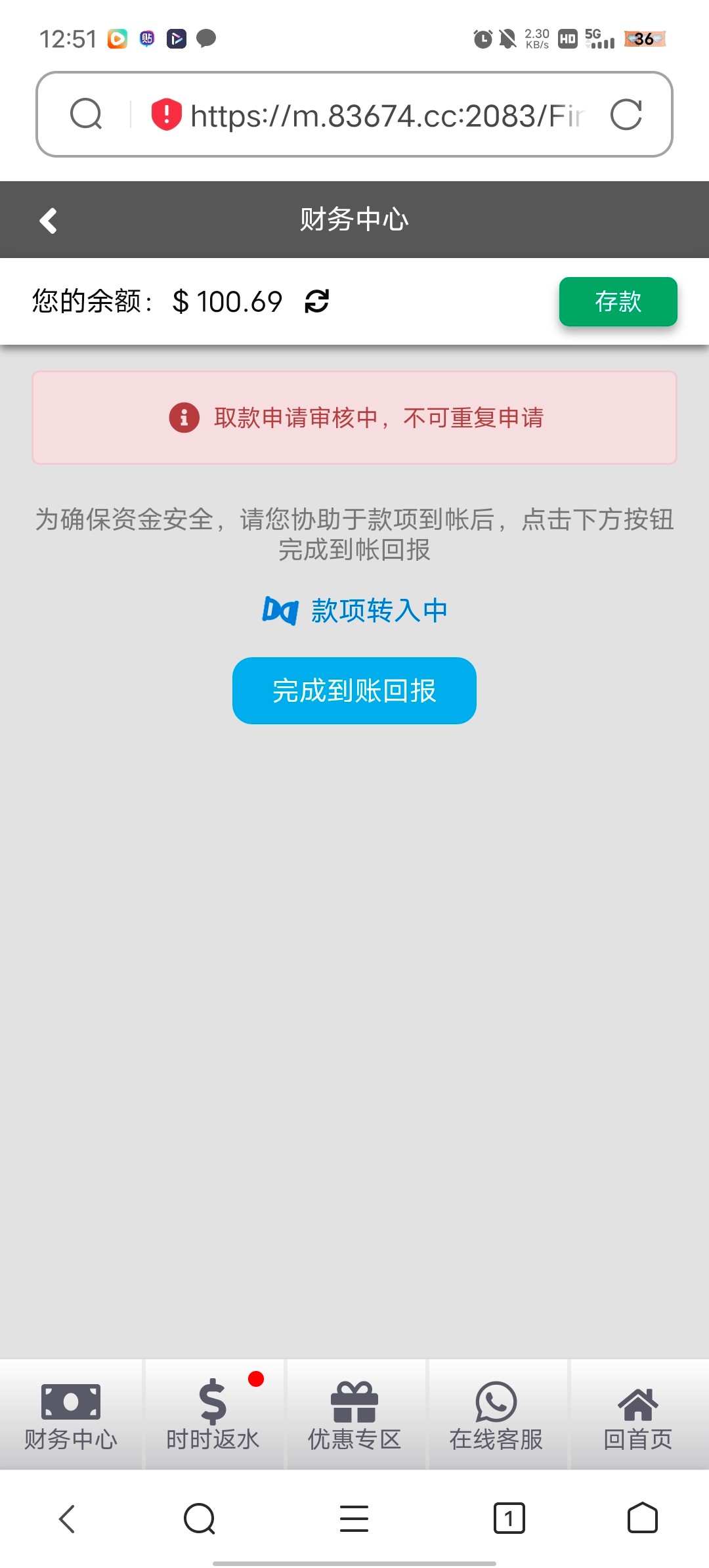Click the 完成到账回报 confirmation button
Image resolution: width=709 pixels, height=1568 pixels.
(x=354, y=690)
